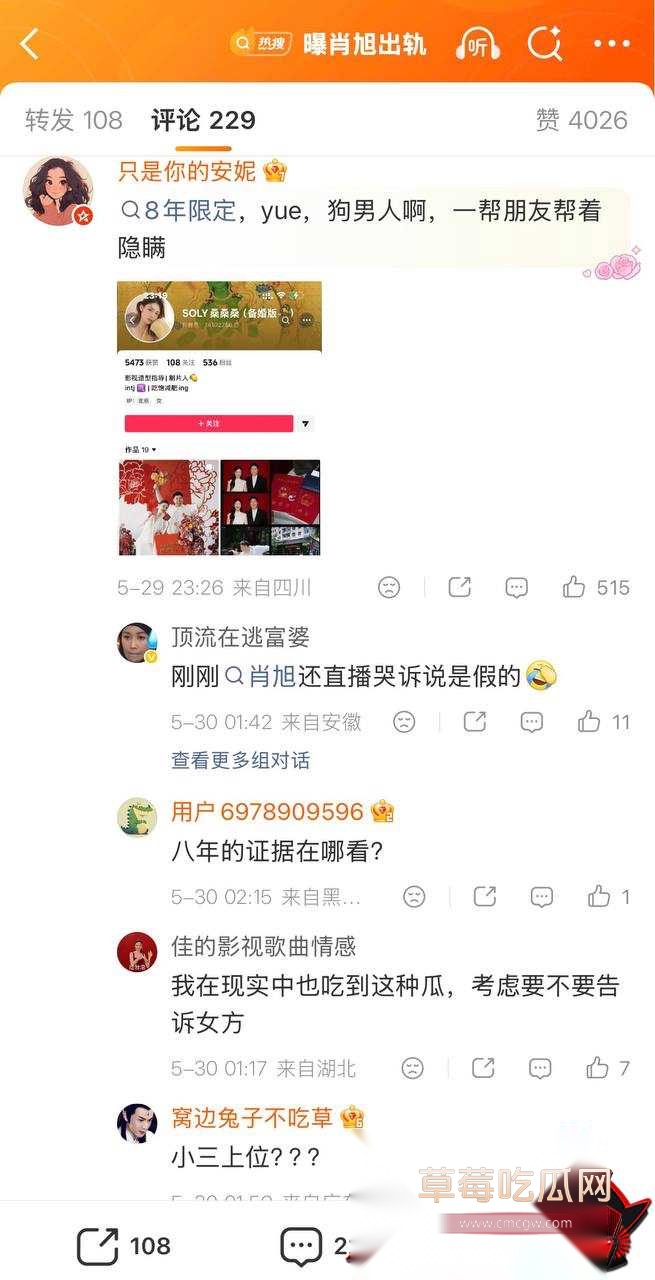This screenshot has width=655, height=1280.
Task: Like 佳的影视歌曲情感's comment
Action: click(608, 1068)
